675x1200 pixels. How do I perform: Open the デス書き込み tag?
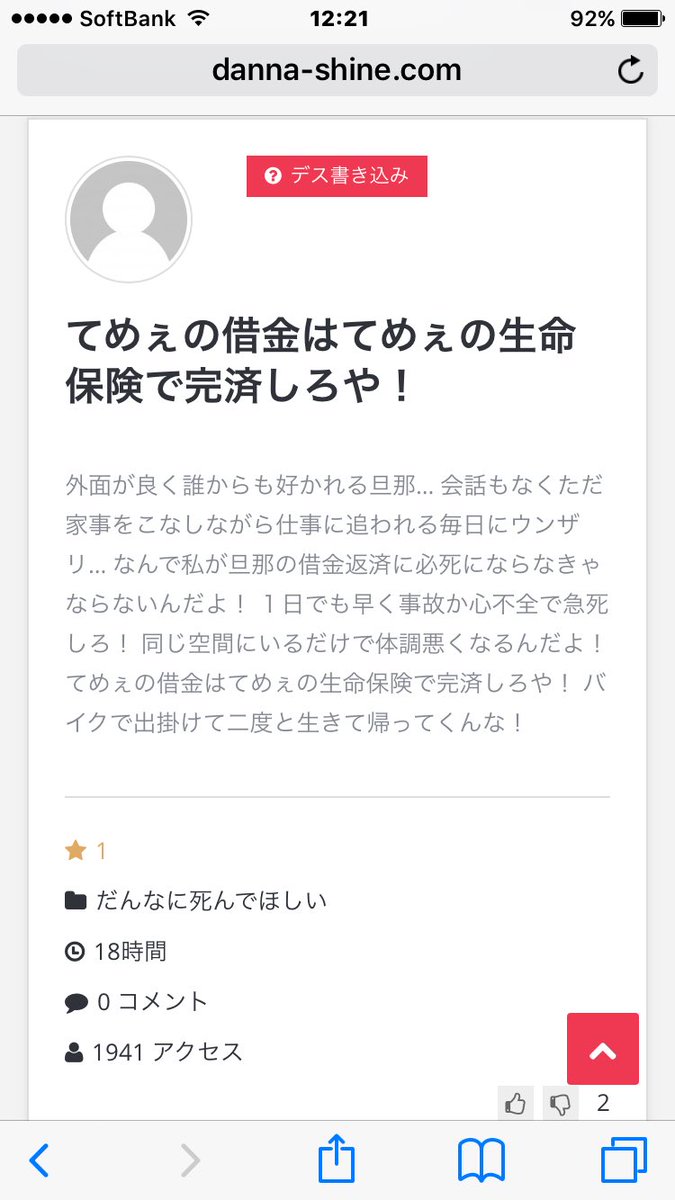point(337,176)
